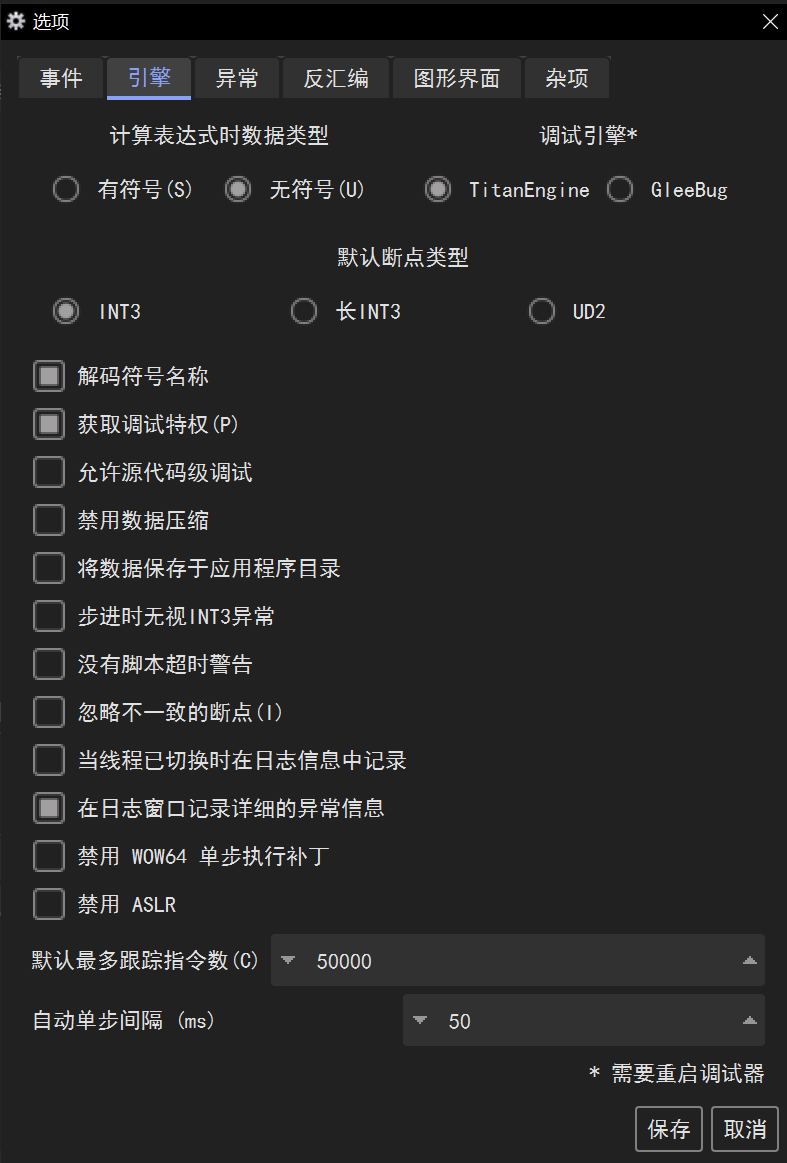Uncheck 在日志窗口记录详细的异常信息
The image size is (787, 1163).
(49, 809)
